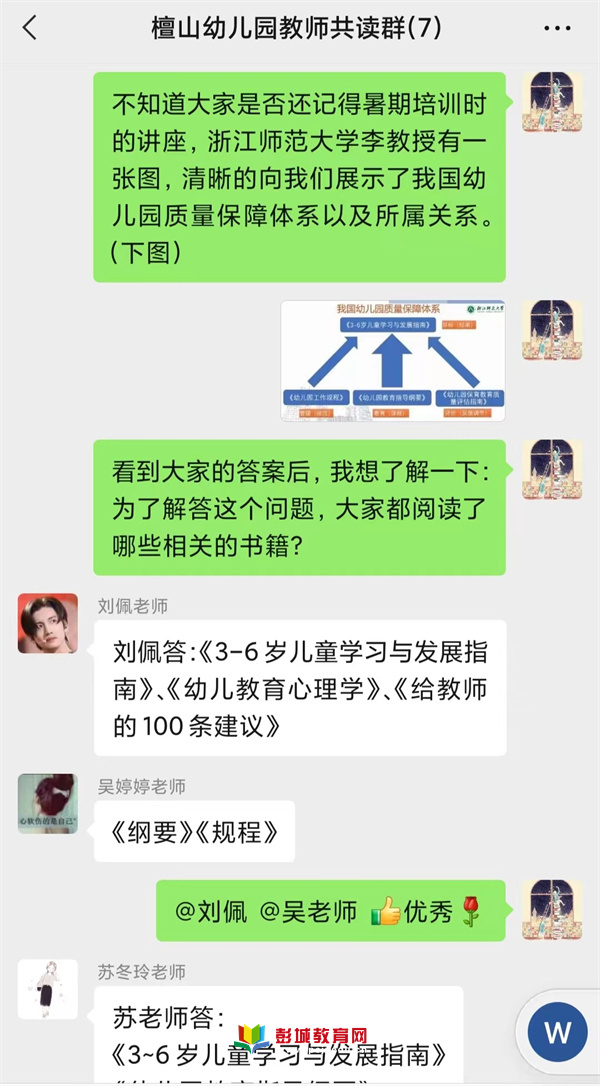Go back to the chat list
Screen dimensions: 600x1086
(x=29, y=28)
